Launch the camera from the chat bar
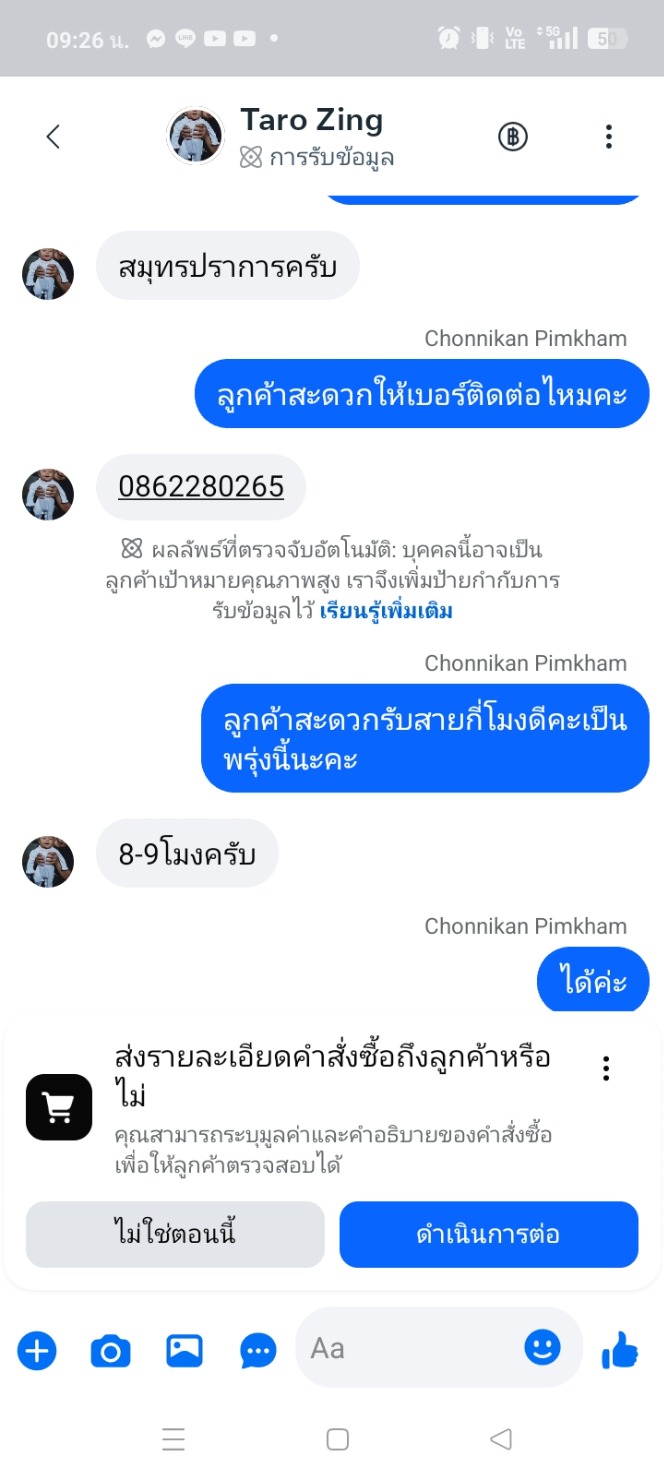This screenshot has width=664, height=1480. [110, 1352]
